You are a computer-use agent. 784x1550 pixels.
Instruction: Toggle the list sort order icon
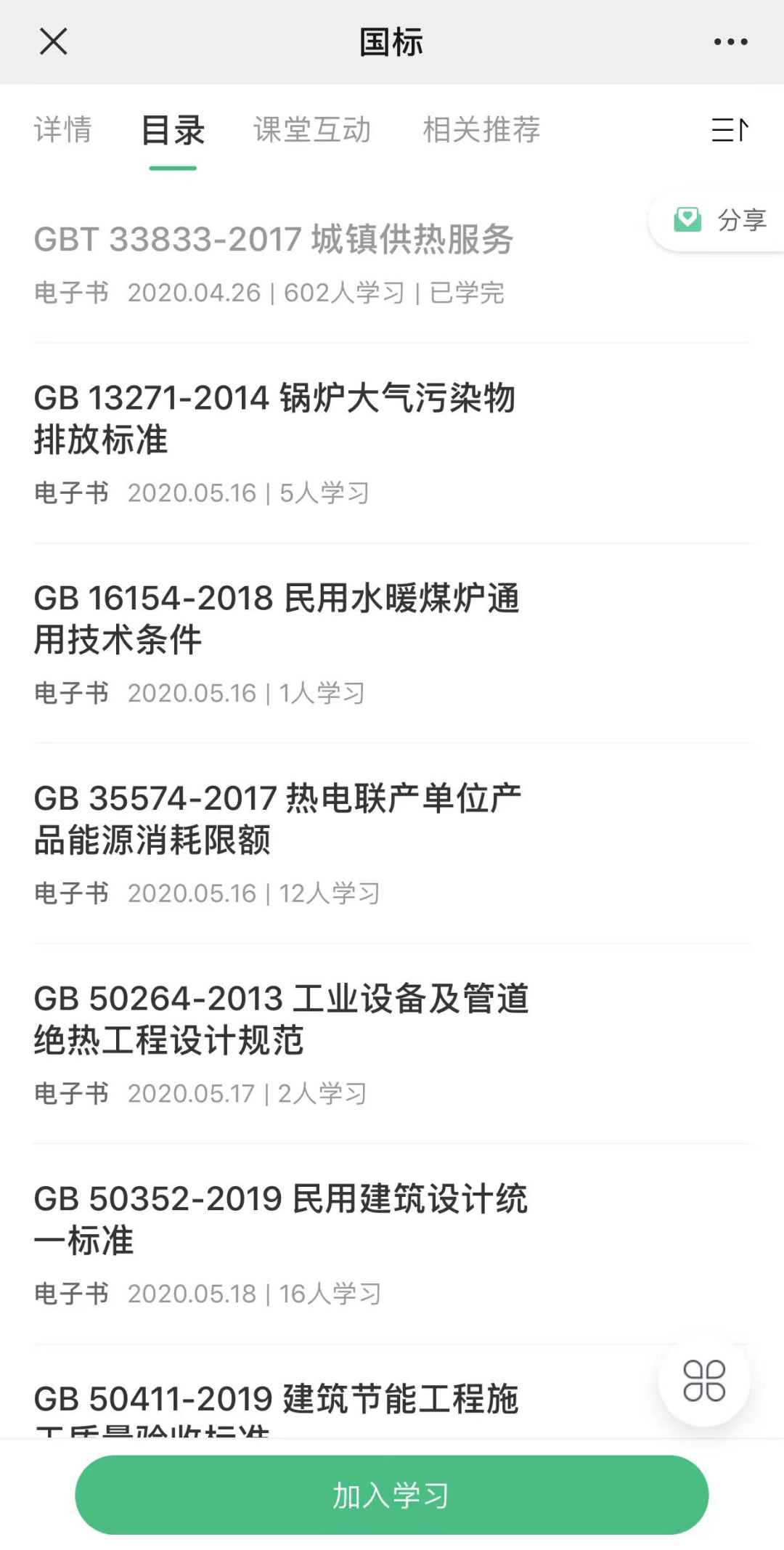[x=730, y=130]
